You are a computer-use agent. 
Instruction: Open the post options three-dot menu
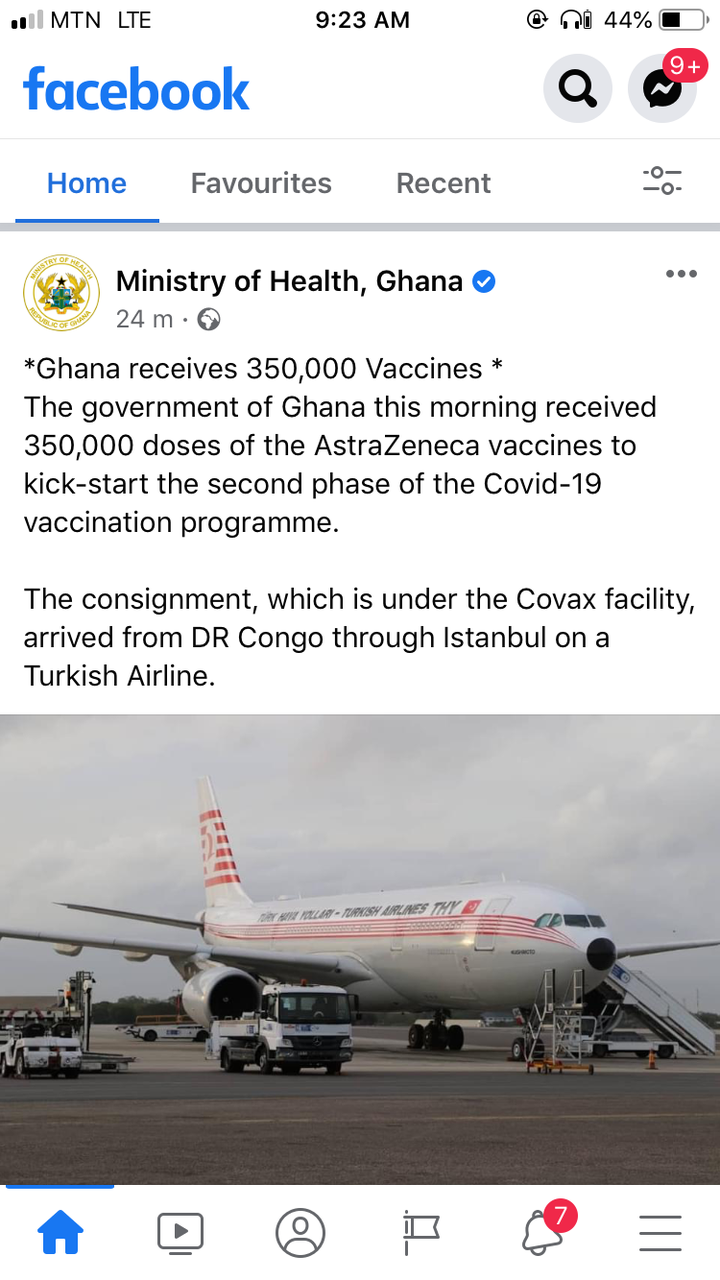(681, 274)
